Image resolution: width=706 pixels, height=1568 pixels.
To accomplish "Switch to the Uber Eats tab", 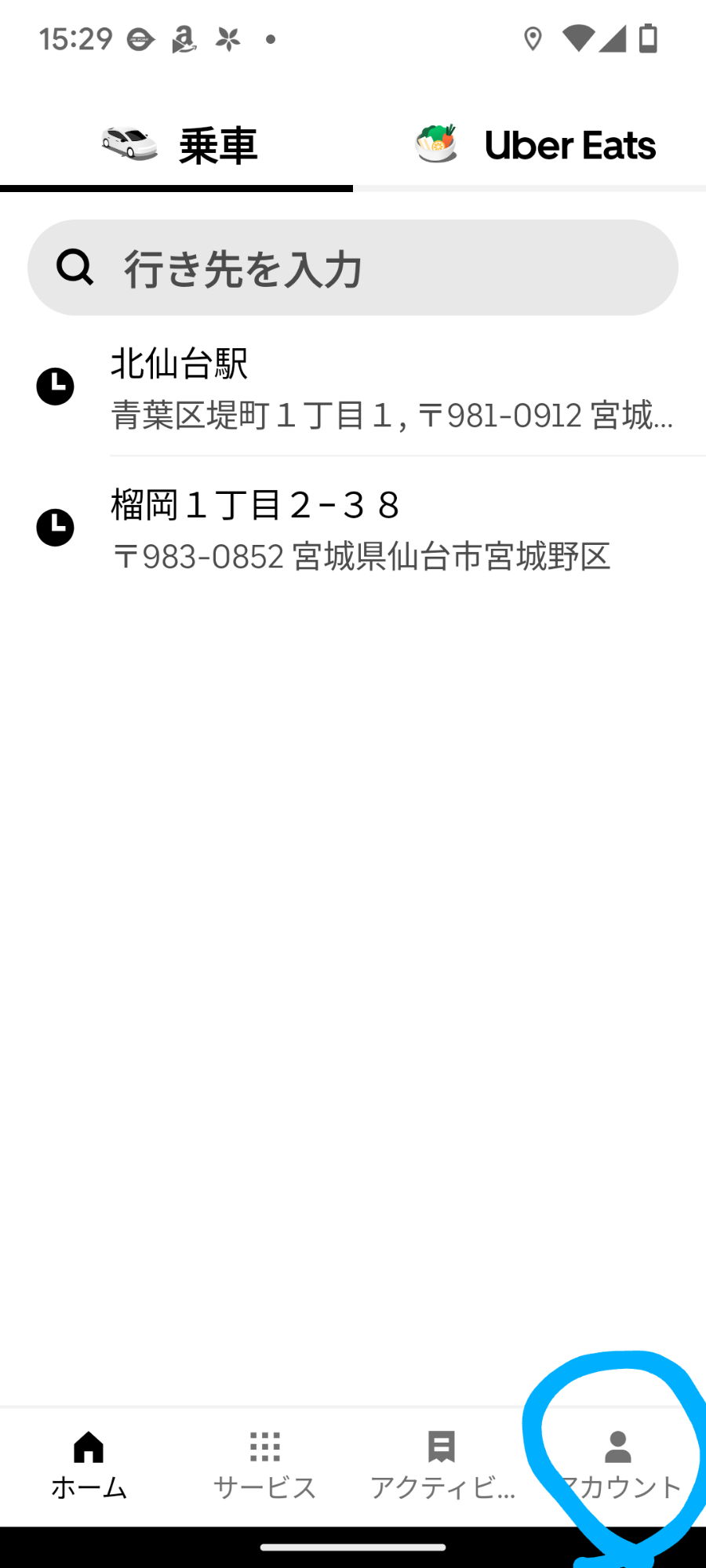I will [x=529, y=146].
